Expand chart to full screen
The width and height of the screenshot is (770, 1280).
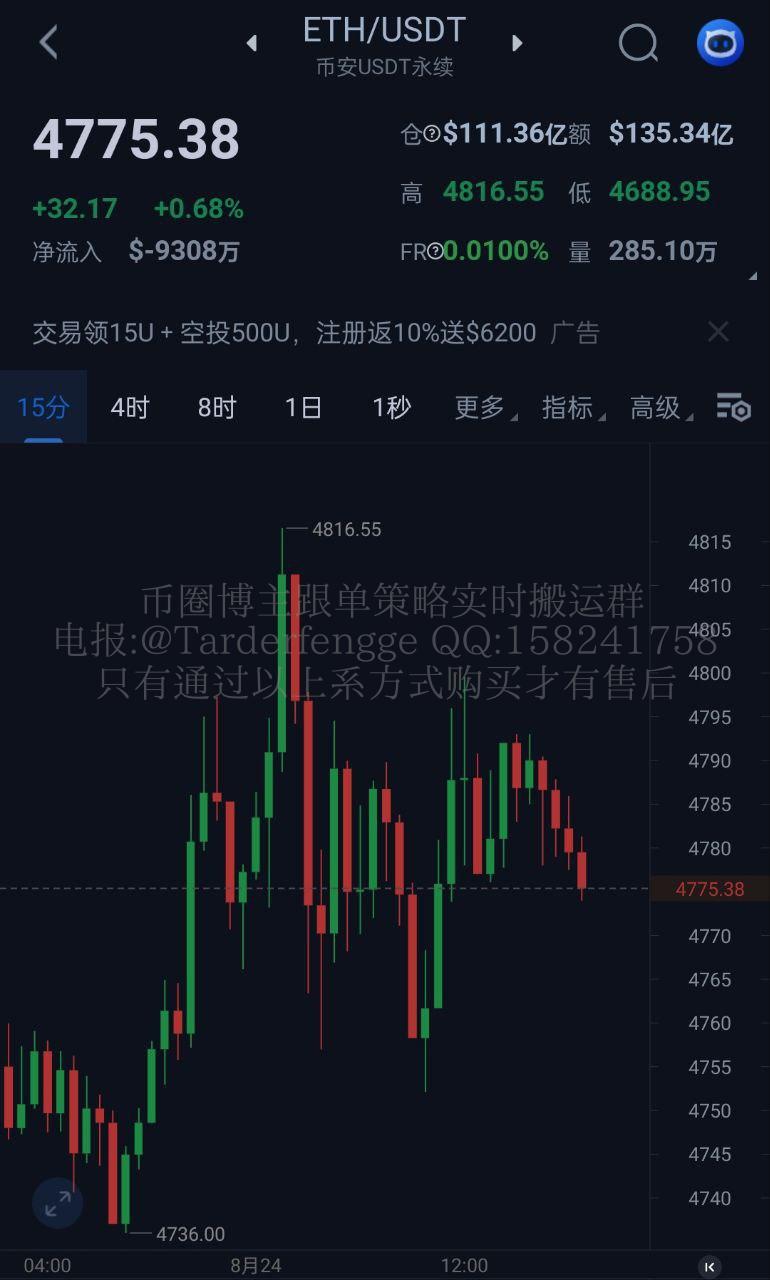pyautogui.click(x=57, y=1203)
